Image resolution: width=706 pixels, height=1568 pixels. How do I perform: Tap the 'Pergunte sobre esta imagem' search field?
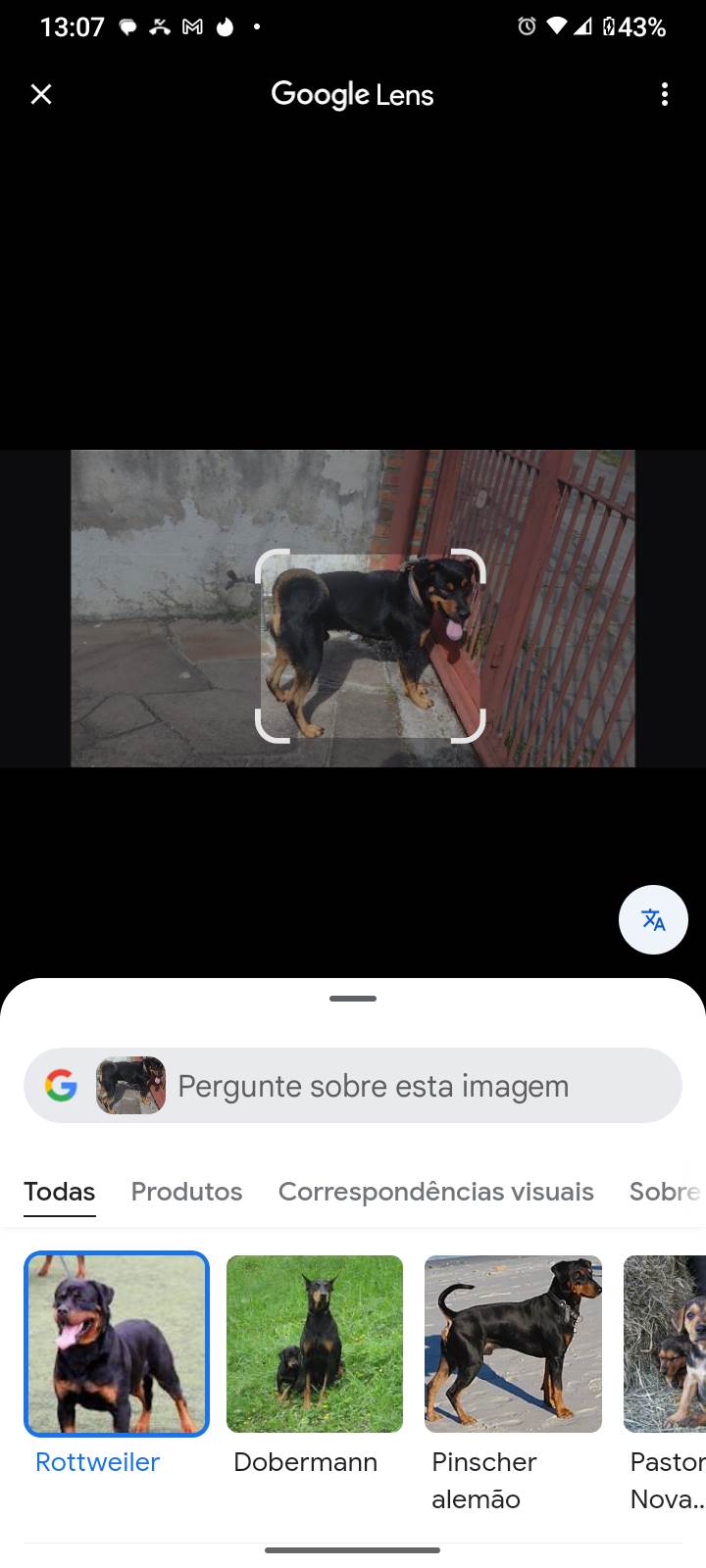(x=373, y=1086)
